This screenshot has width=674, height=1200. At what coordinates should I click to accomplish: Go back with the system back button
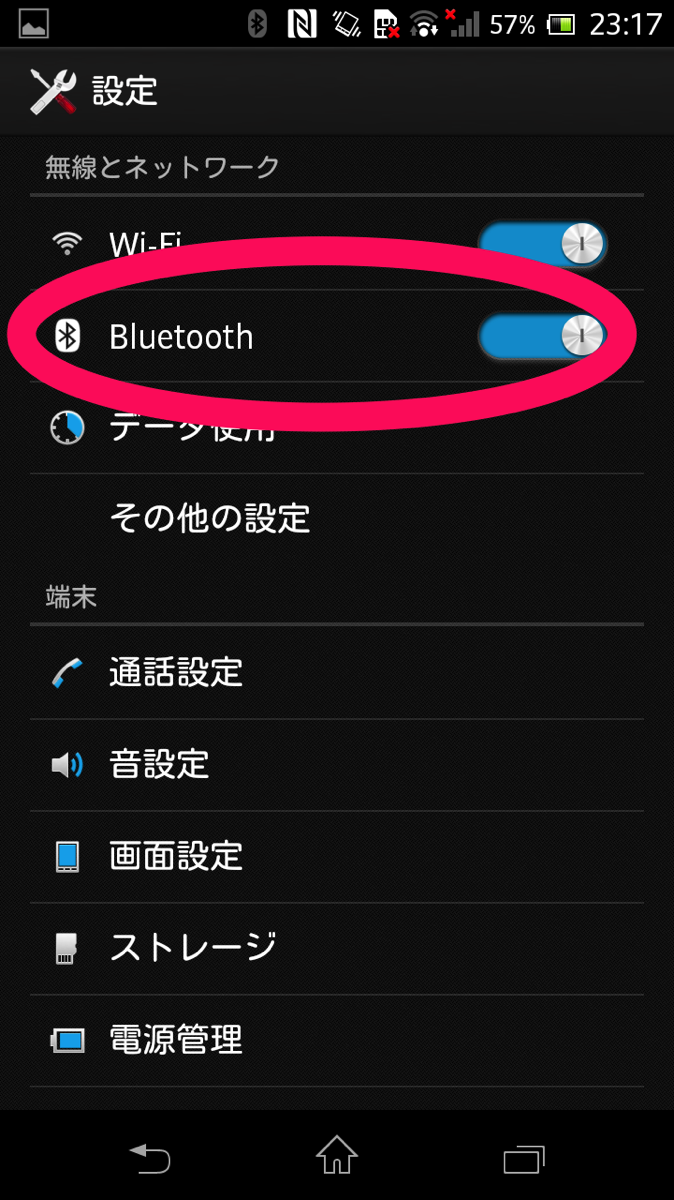click(150, 1158)
